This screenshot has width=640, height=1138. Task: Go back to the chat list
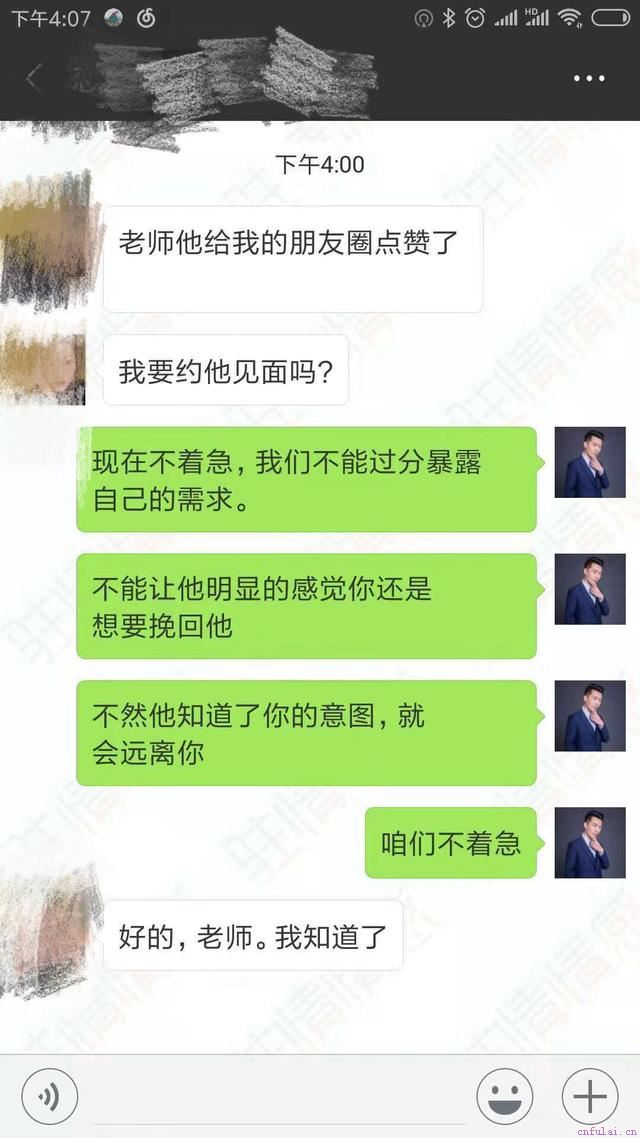tap(33, 78)
